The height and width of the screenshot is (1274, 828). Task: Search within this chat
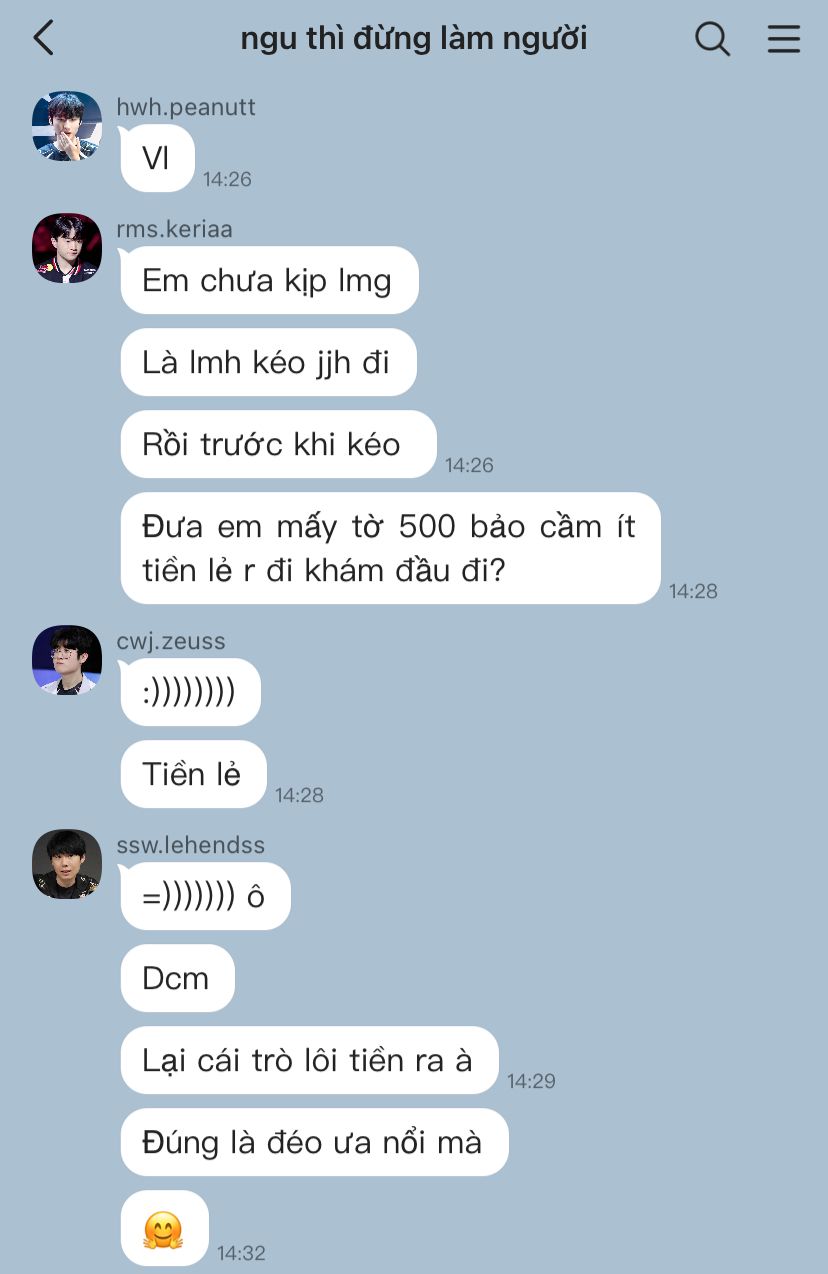tap(712, 39)
